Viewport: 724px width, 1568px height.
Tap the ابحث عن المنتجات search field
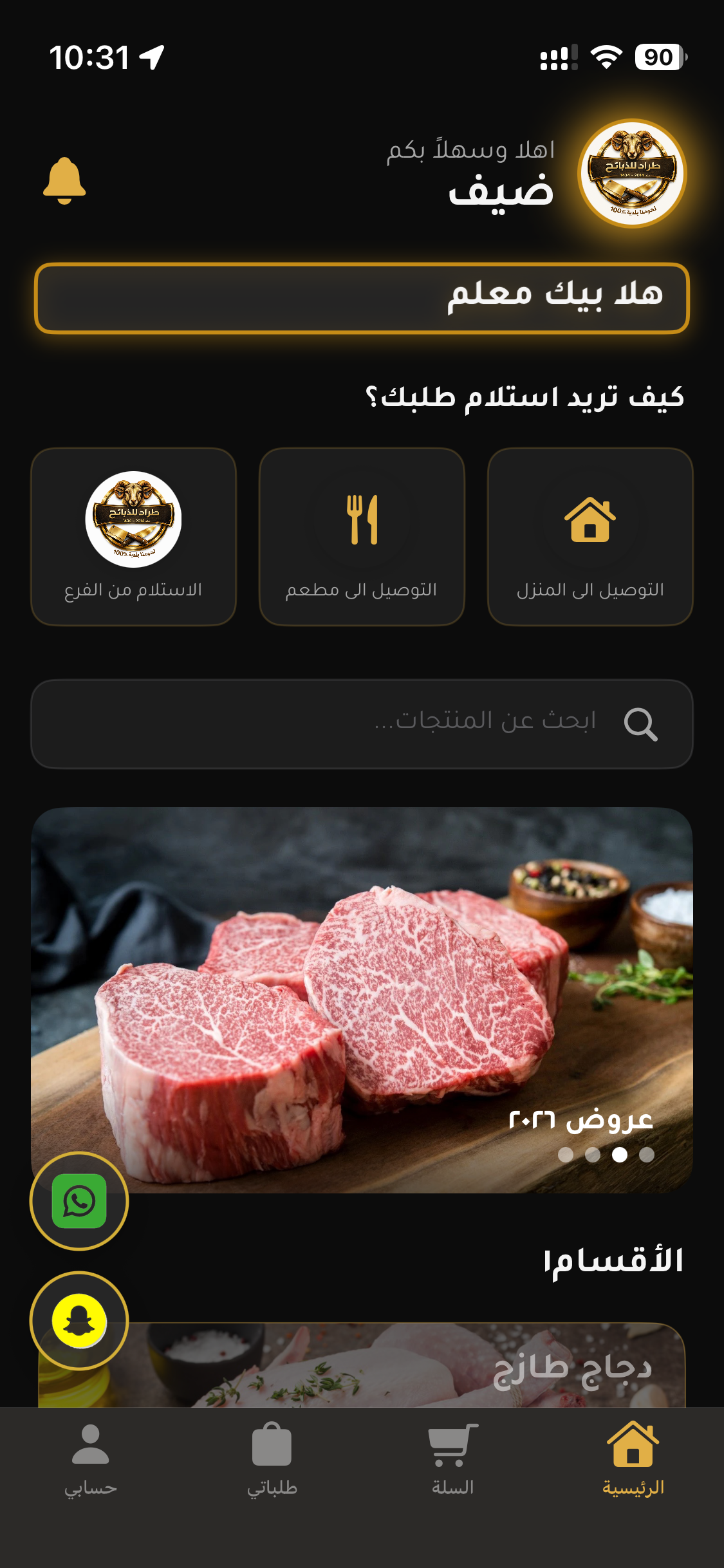(362, 724)
